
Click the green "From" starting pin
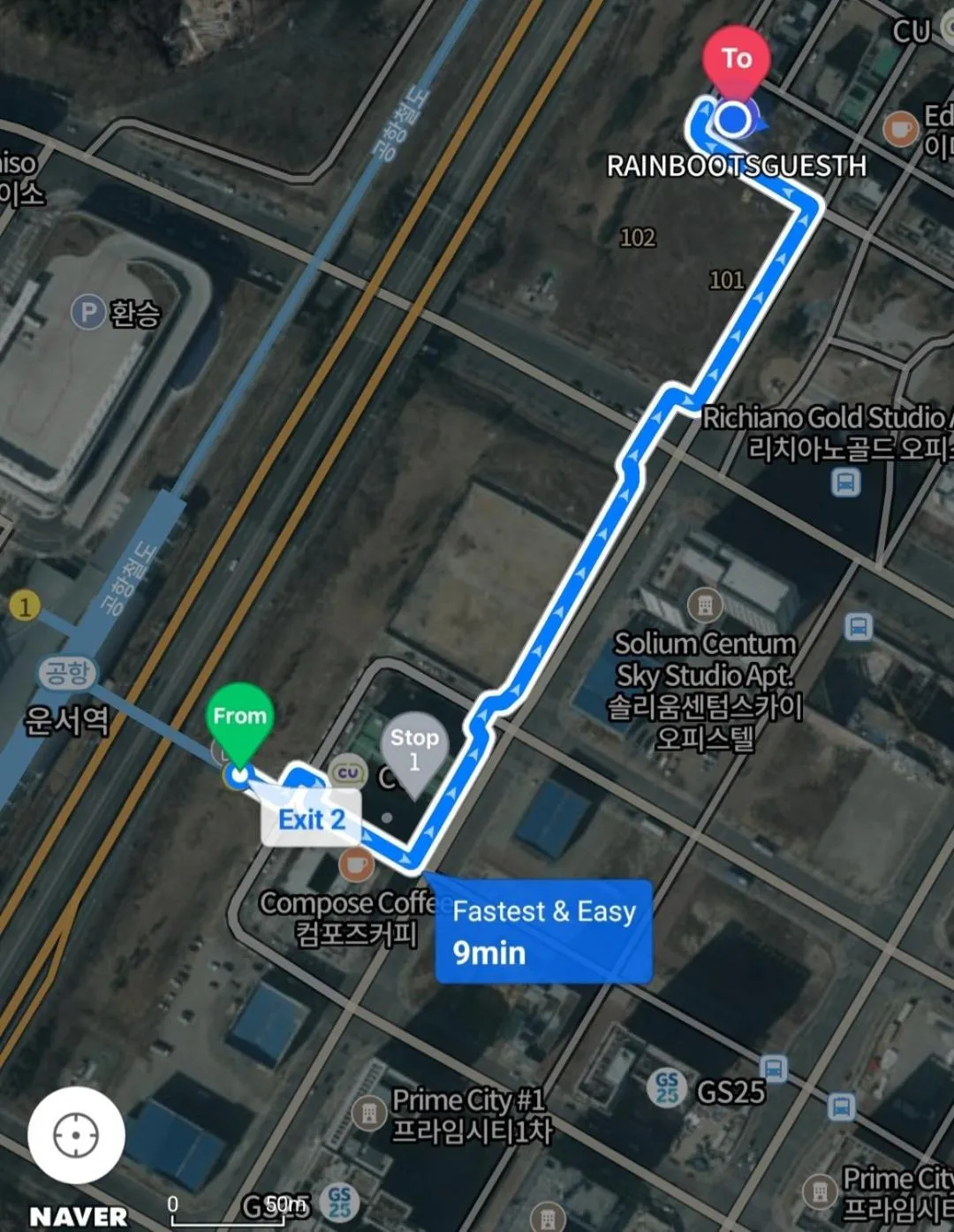point(238,718)
